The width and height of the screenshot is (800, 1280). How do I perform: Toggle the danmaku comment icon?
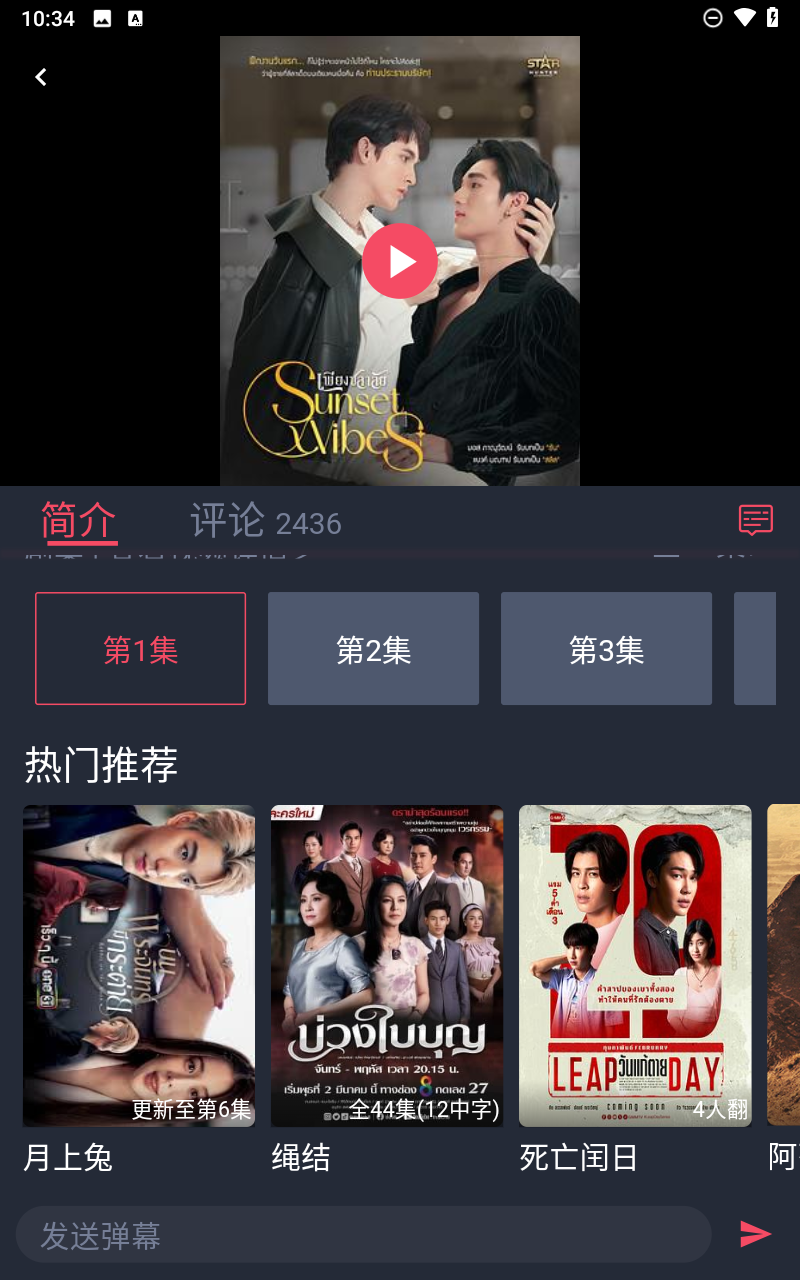[x=755, y=520]
